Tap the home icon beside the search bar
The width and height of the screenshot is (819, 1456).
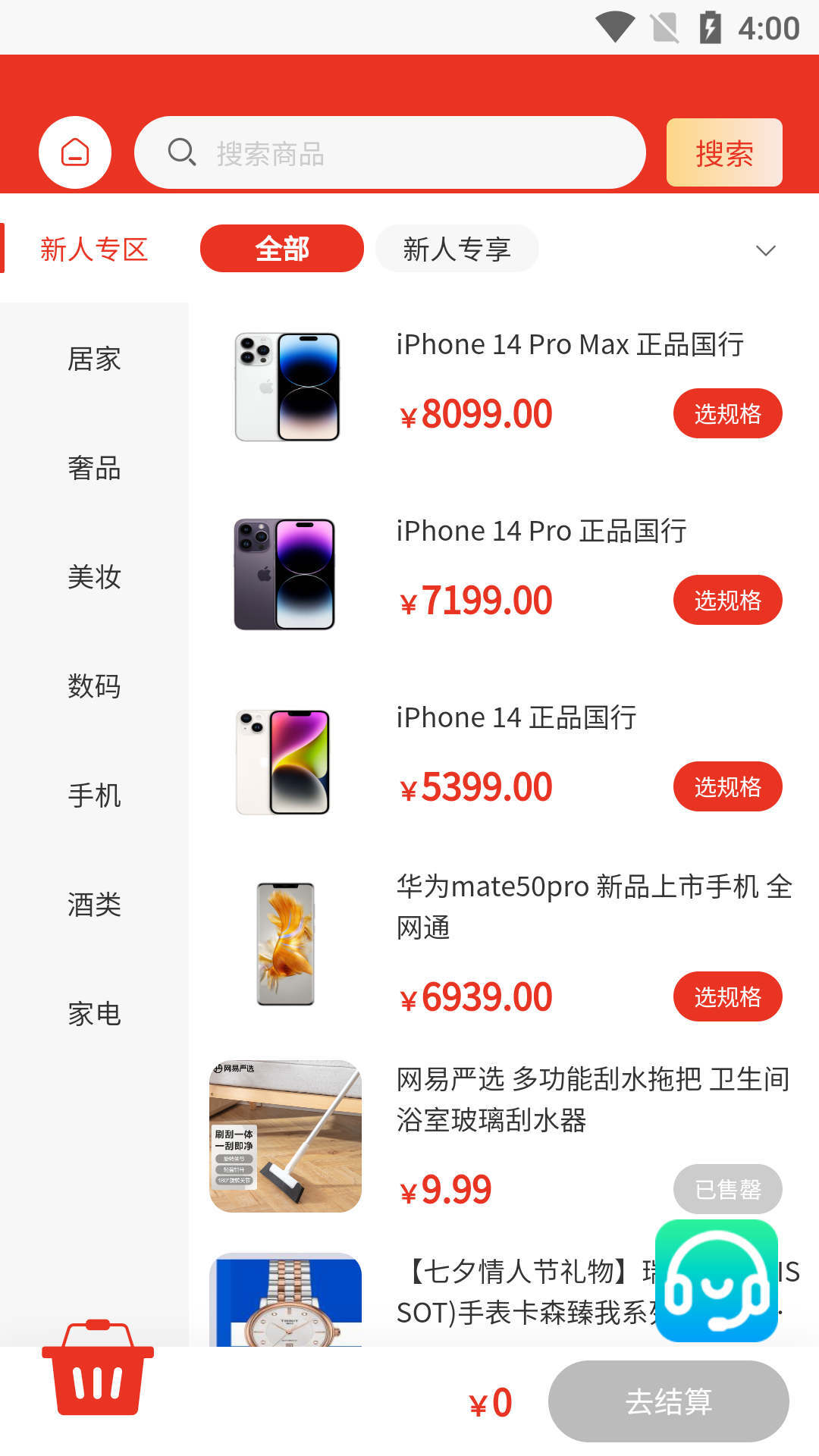click(x=74, y=152)
